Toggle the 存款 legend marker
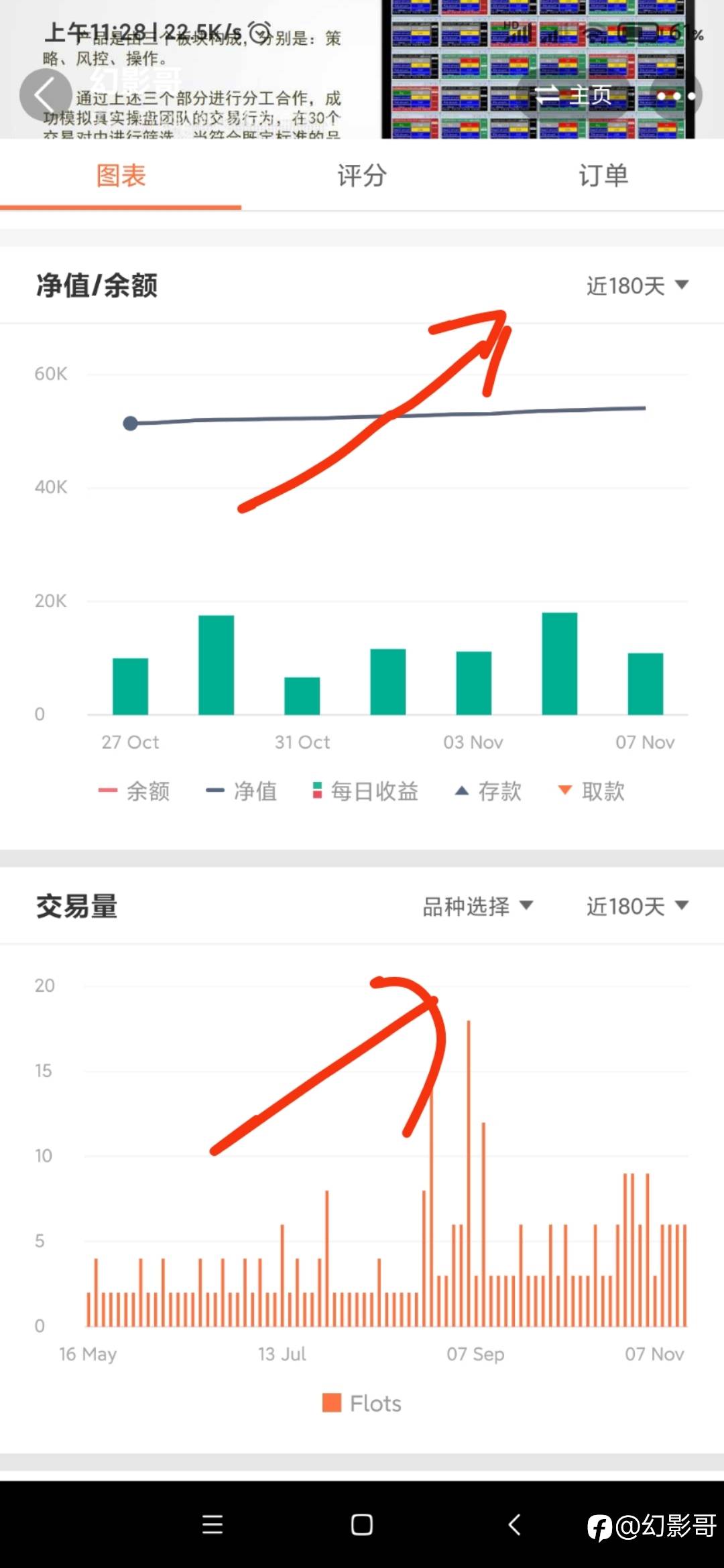 point(489,791)
